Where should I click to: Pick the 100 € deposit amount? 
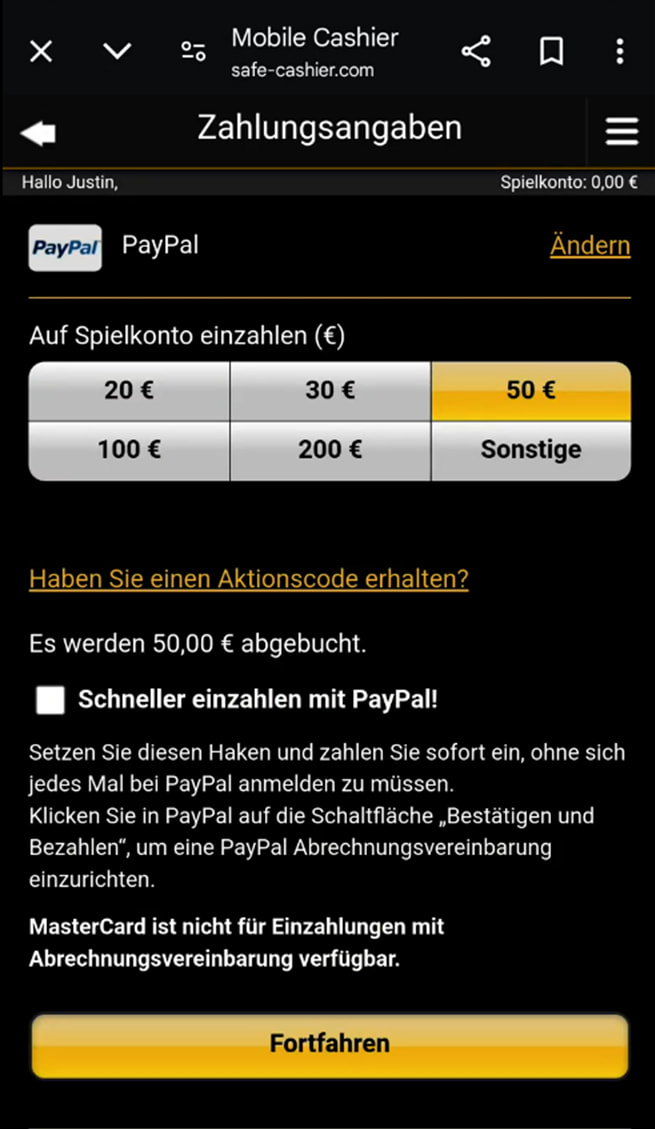[129, 451]
